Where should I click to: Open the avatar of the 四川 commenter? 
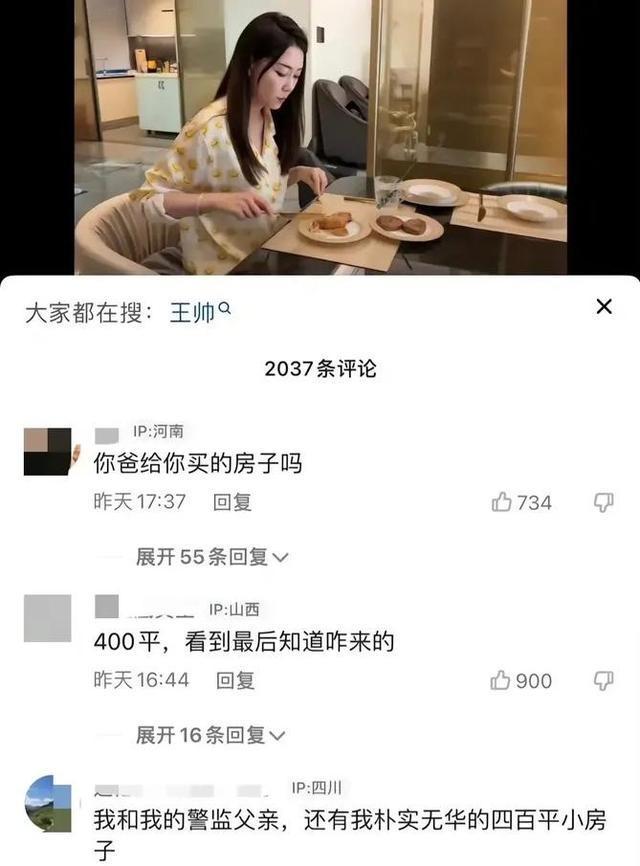click(x=48, y=803)
